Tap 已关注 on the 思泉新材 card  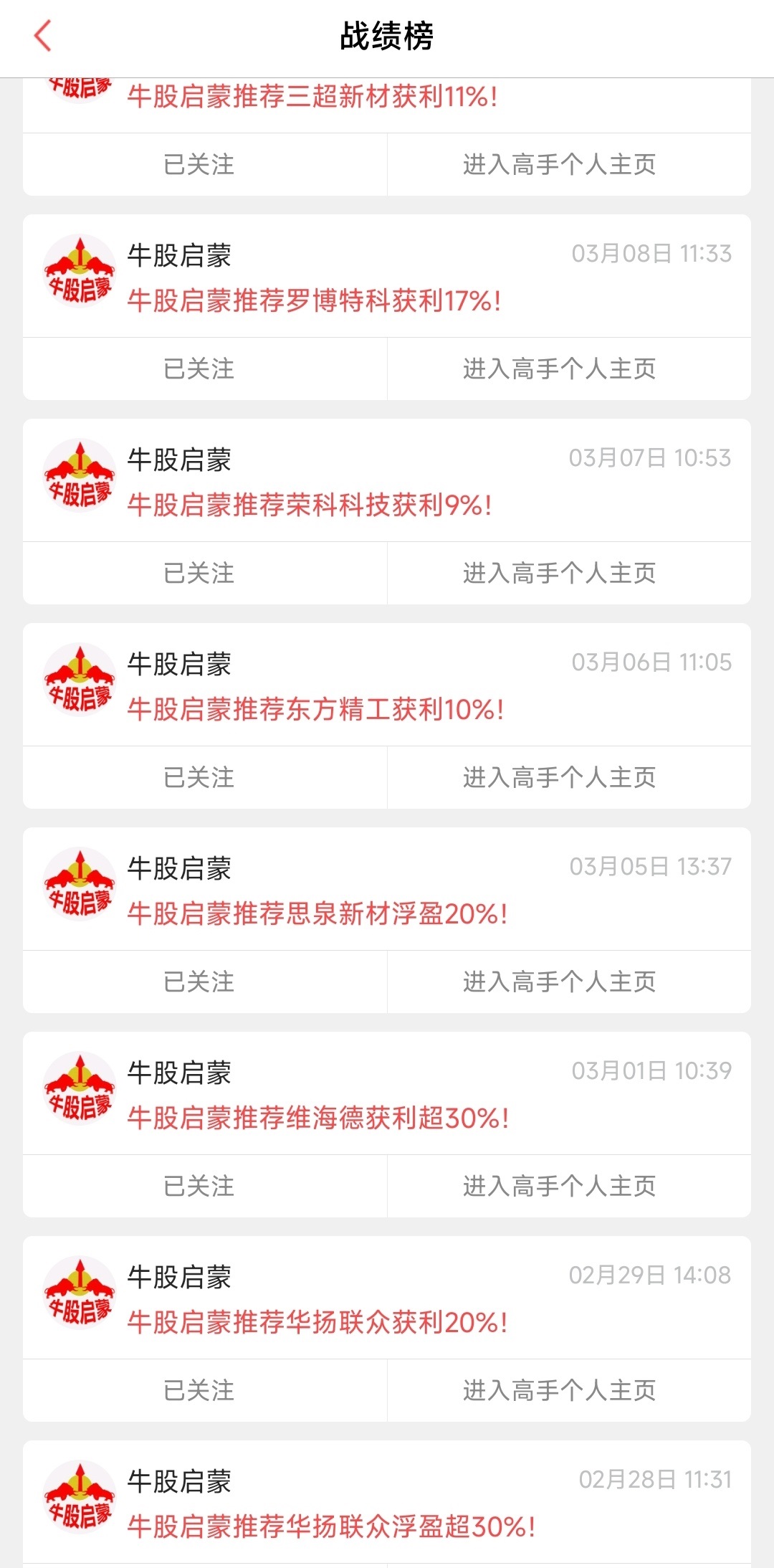199,982
